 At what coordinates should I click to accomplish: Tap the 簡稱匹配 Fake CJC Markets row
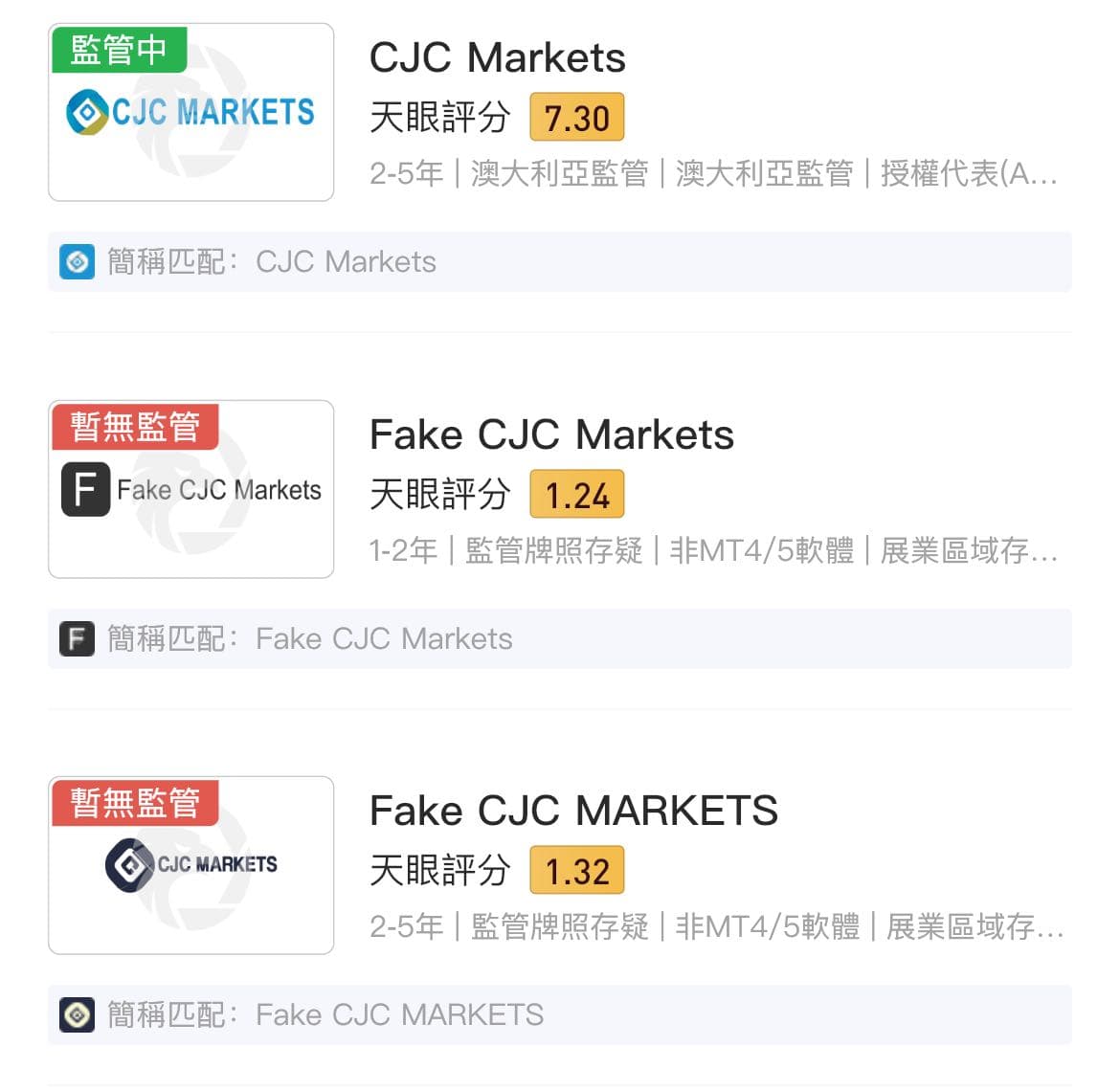(x=559, y=638)
